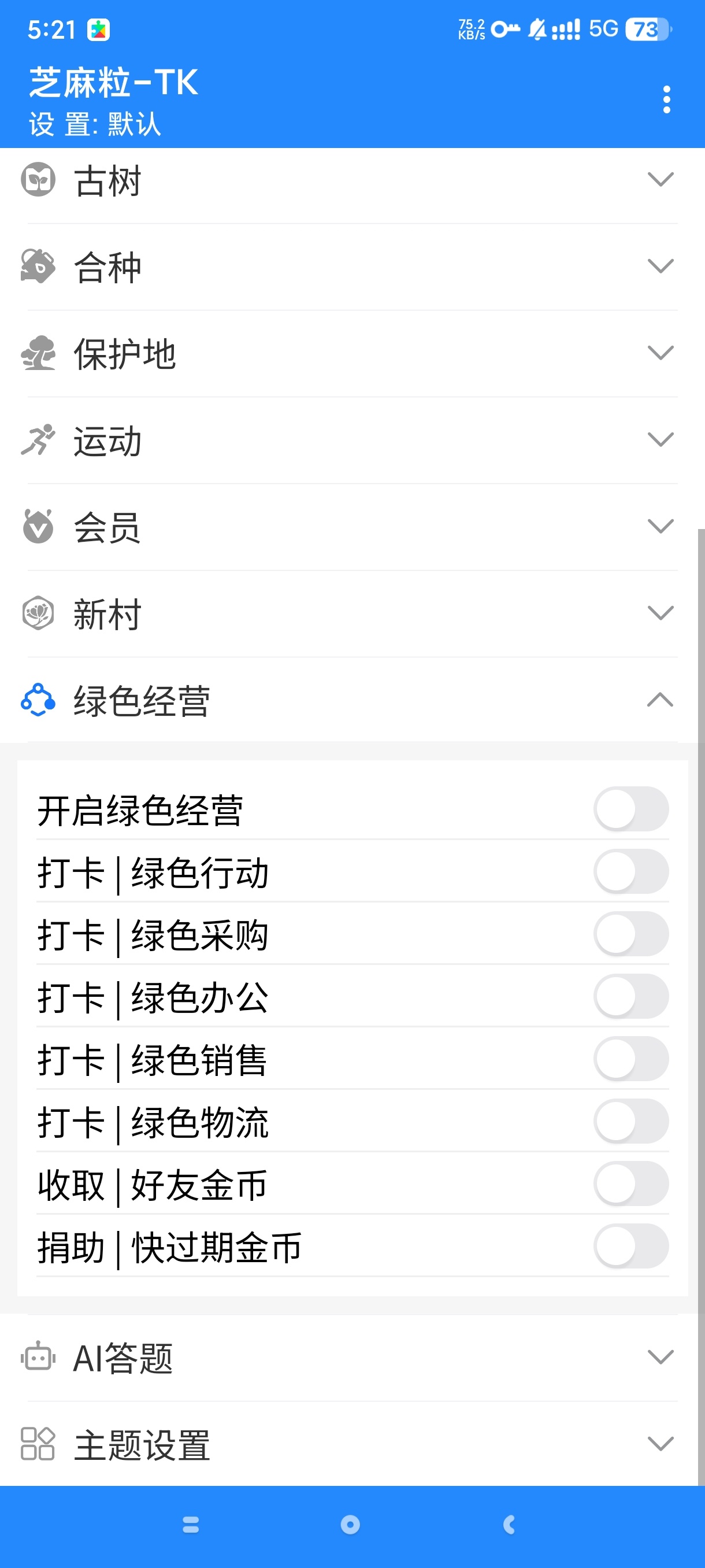
Task: Expand the 主题设置 section
Action: (660, 1444)
